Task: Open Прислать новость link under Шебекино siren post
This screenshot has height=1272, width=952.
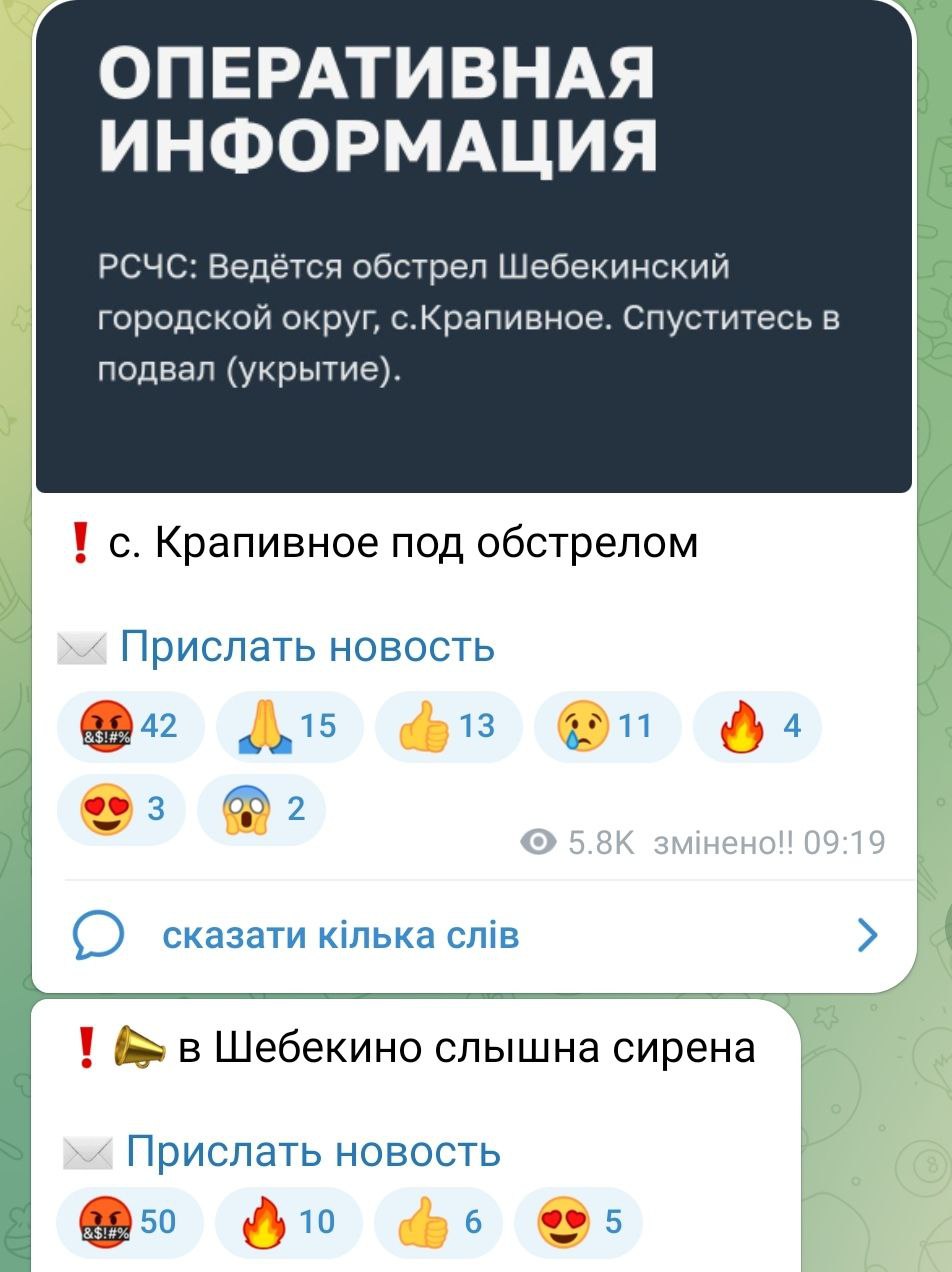Action: [x=312, y=1152]
